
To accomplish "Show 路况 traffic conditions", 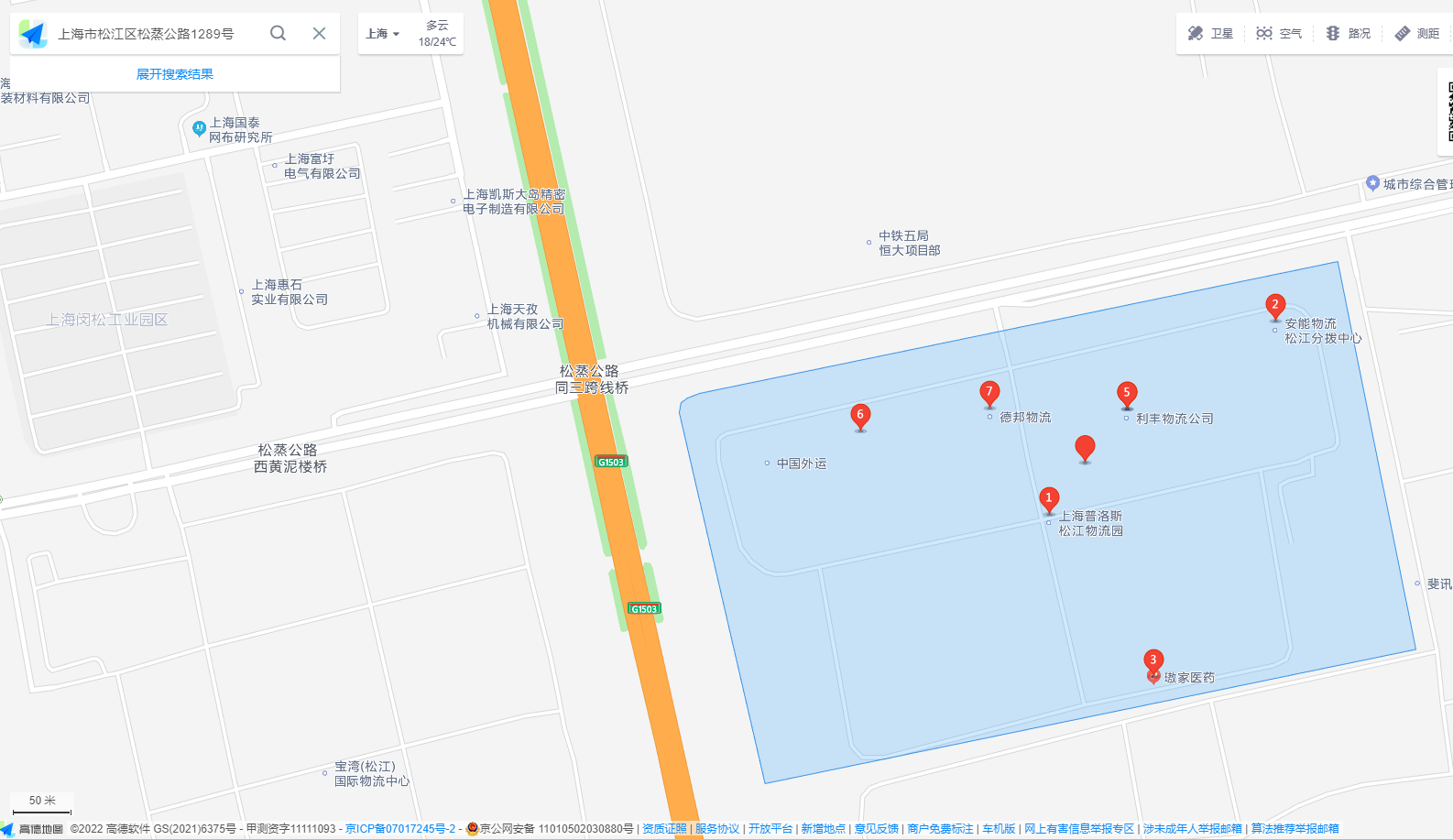I will click(x=1348, y=33).
